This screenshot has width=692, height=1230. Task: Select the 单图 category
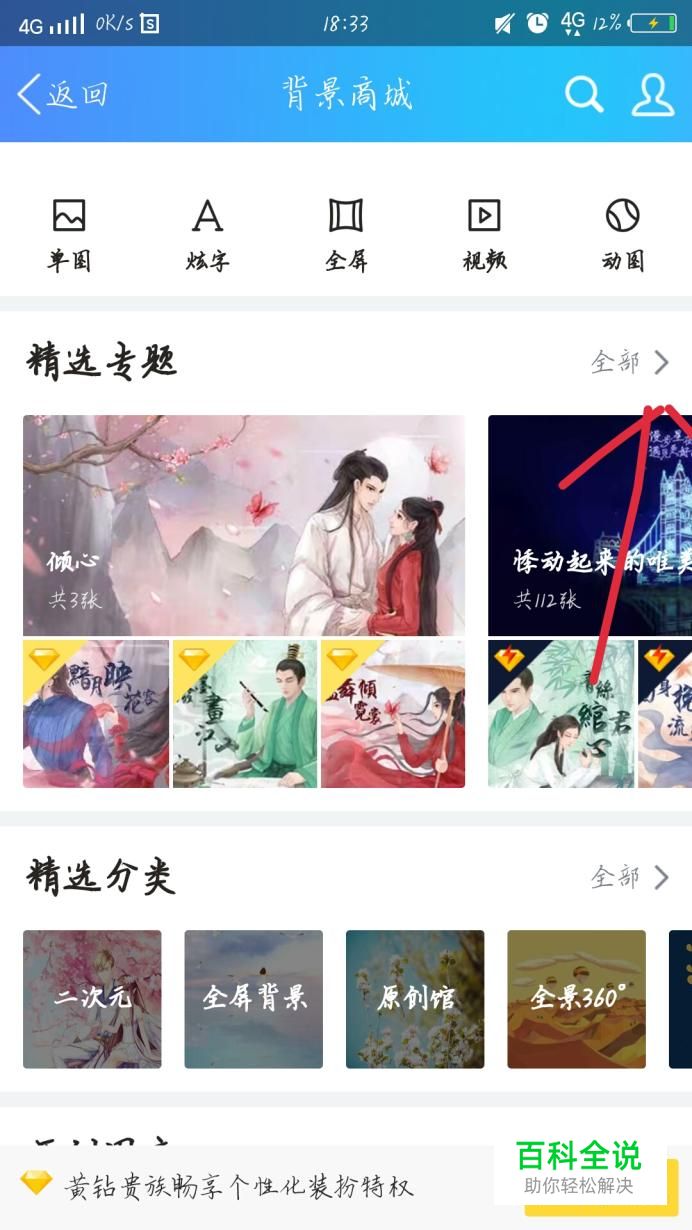pyautogui.click(x=69, y=234)
